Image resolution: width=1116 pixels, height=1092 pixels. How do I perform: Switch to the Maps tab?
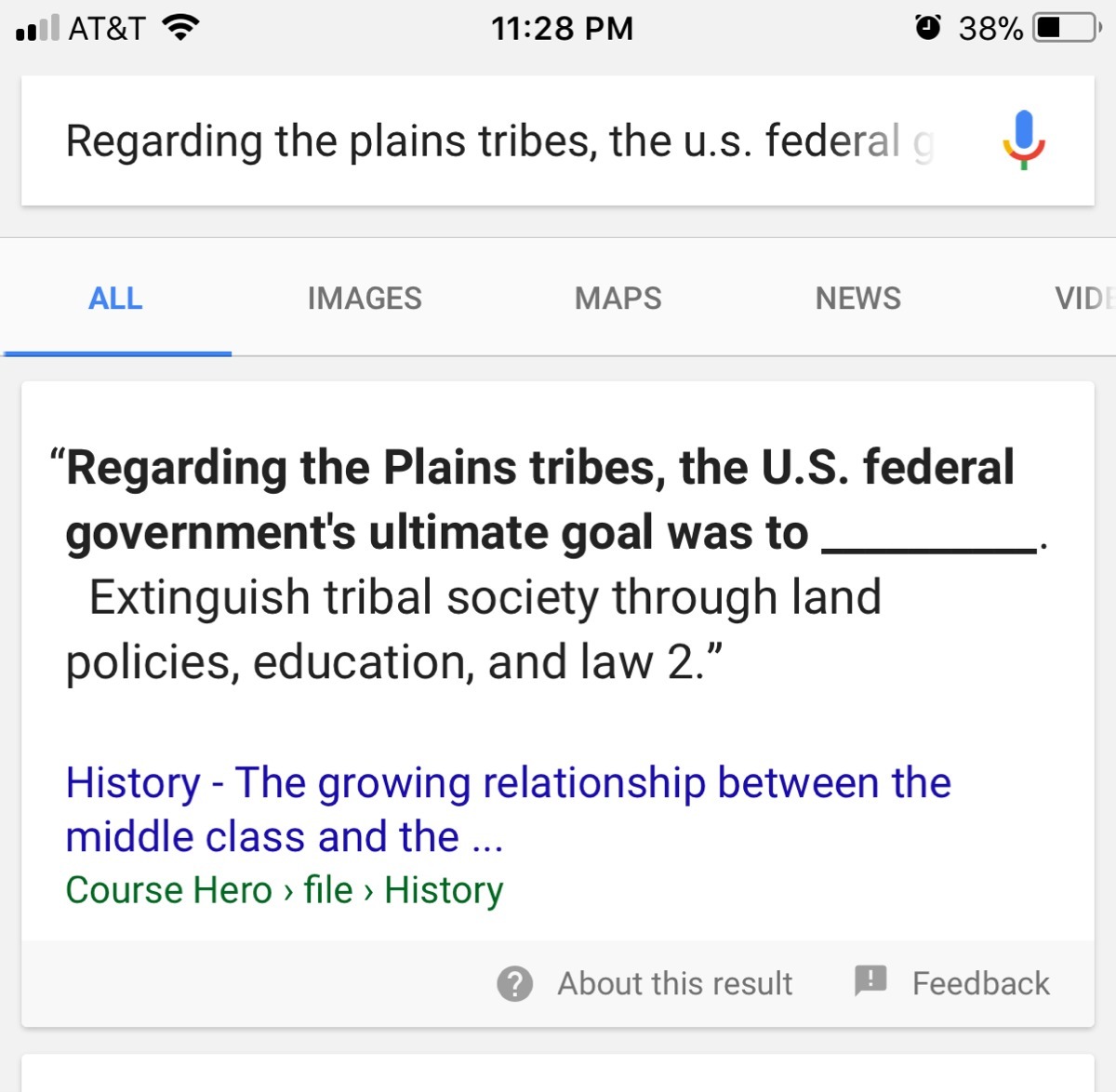[x=618, y=299]
